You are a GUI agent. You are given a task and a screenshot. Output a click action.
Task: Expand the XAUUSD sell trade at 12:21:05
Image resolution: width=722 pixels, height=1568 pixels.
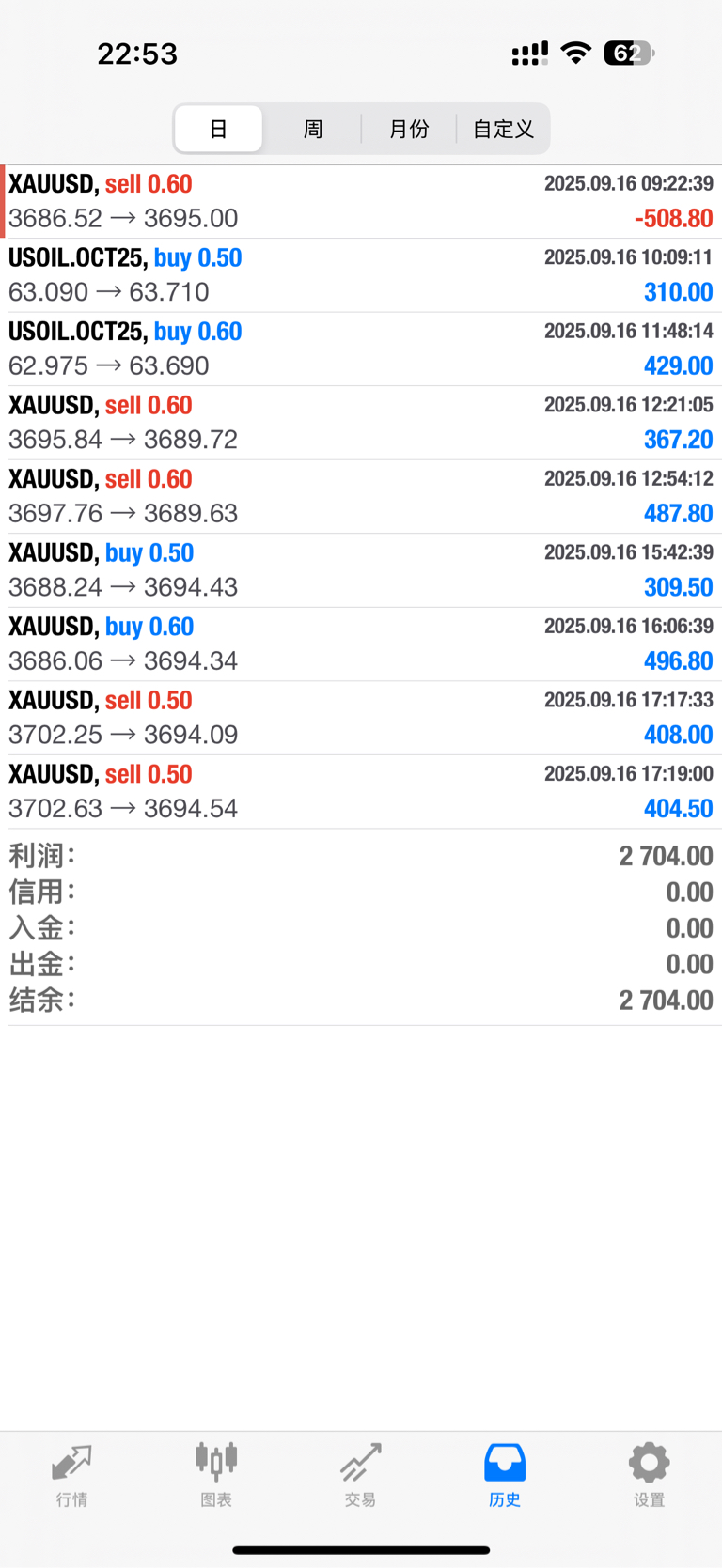click(361, 423)
